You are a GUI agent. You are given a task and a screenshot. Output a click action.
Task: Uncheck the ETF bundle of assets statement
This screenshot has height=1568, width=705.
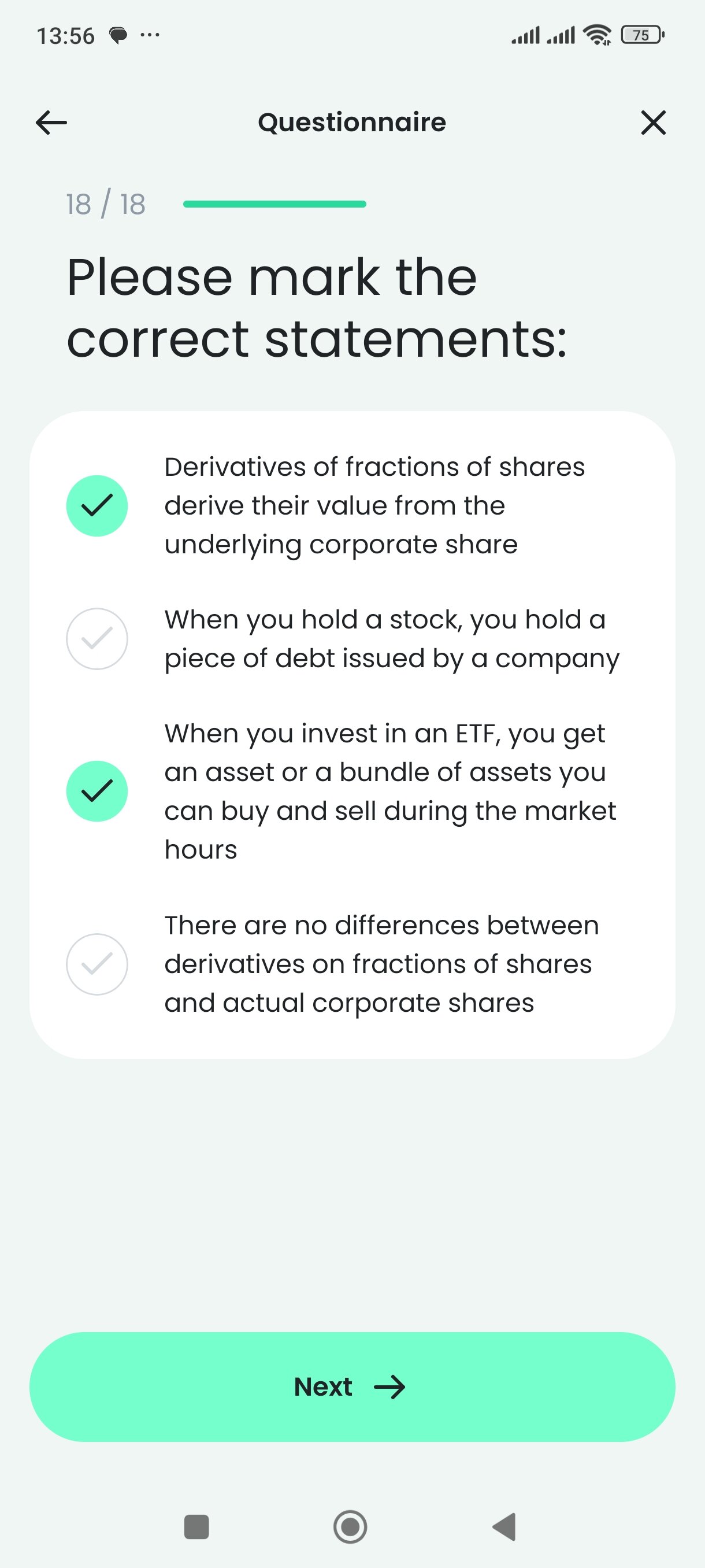(x=97, y=791)
